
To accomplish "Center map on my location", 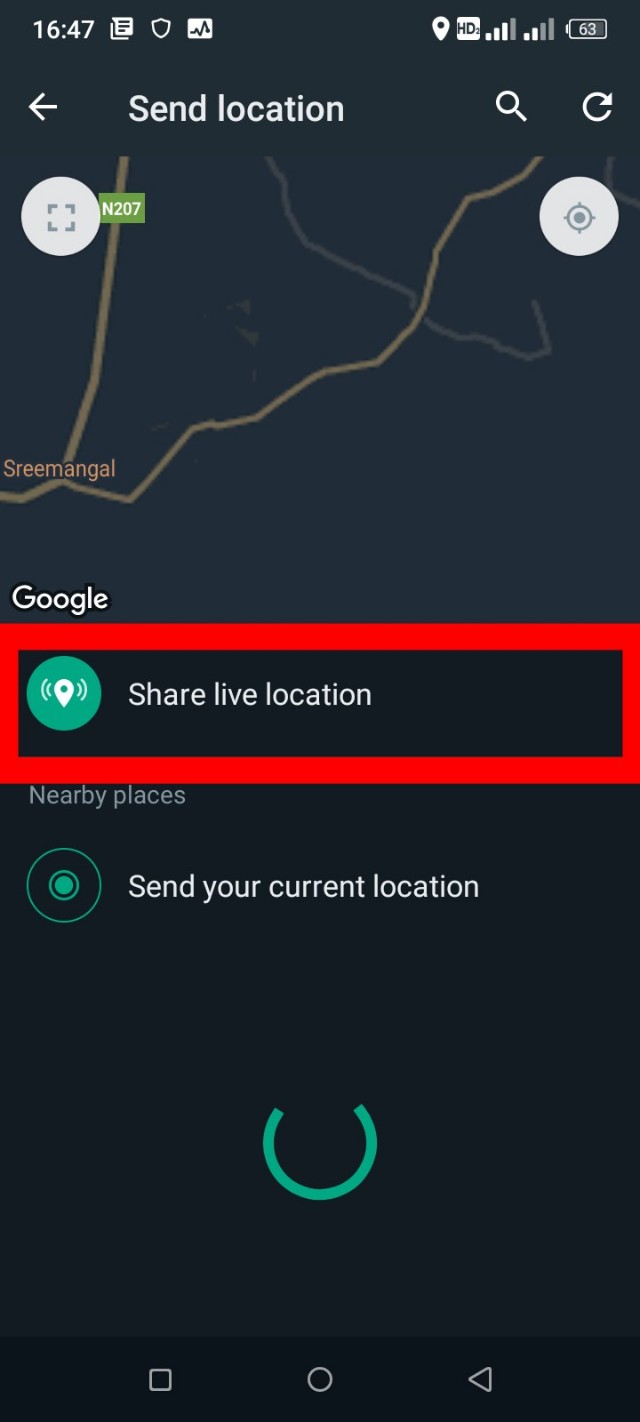I will (579, 217).
